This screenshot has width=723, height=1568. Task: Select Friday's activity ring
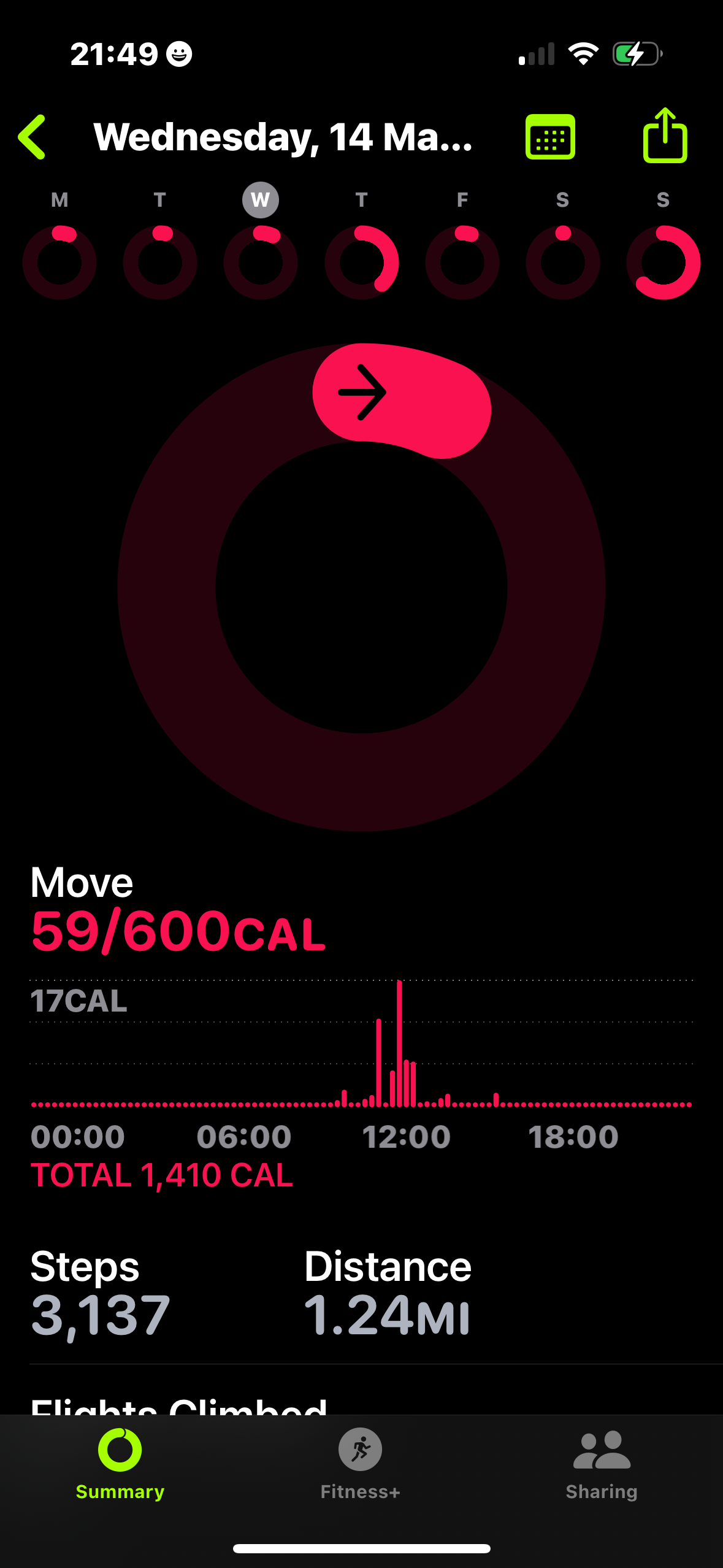click(x=462, y=262)
